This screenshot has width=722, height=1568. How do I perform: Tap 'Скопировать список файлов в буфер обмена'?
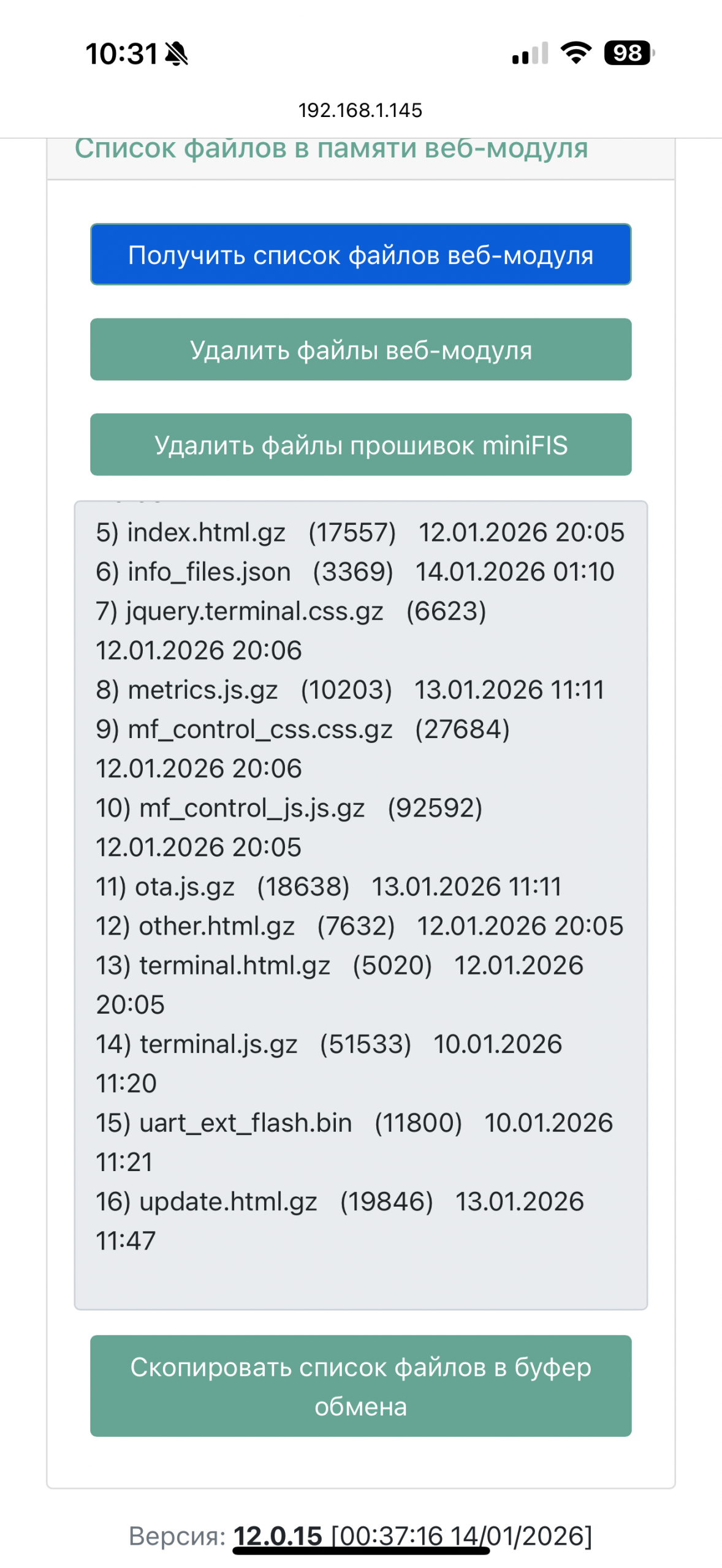[360, 1385]
